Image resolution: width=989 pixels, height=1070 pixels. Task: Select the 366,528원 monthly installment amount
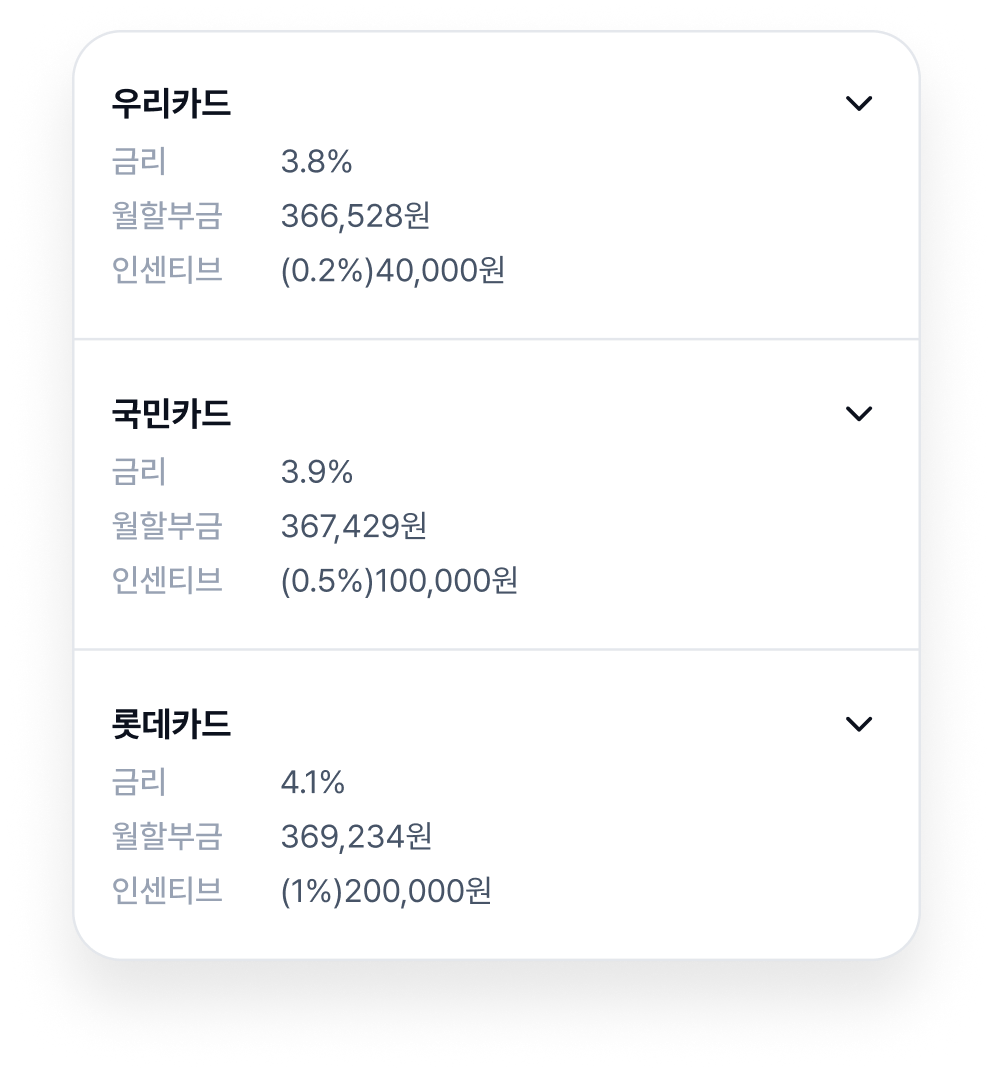point(354,215)
